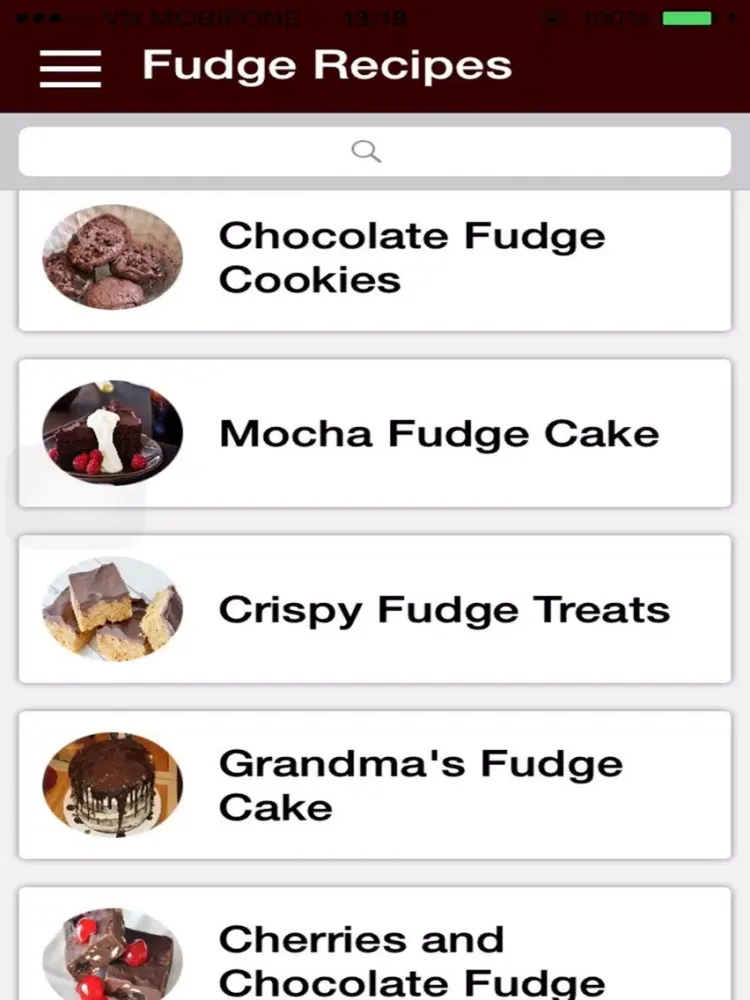Image resolution: width=750 pixels, height=1000 pixels.
Task: Click the Fudge Recipes header title
Action: [x=326, y=65]
